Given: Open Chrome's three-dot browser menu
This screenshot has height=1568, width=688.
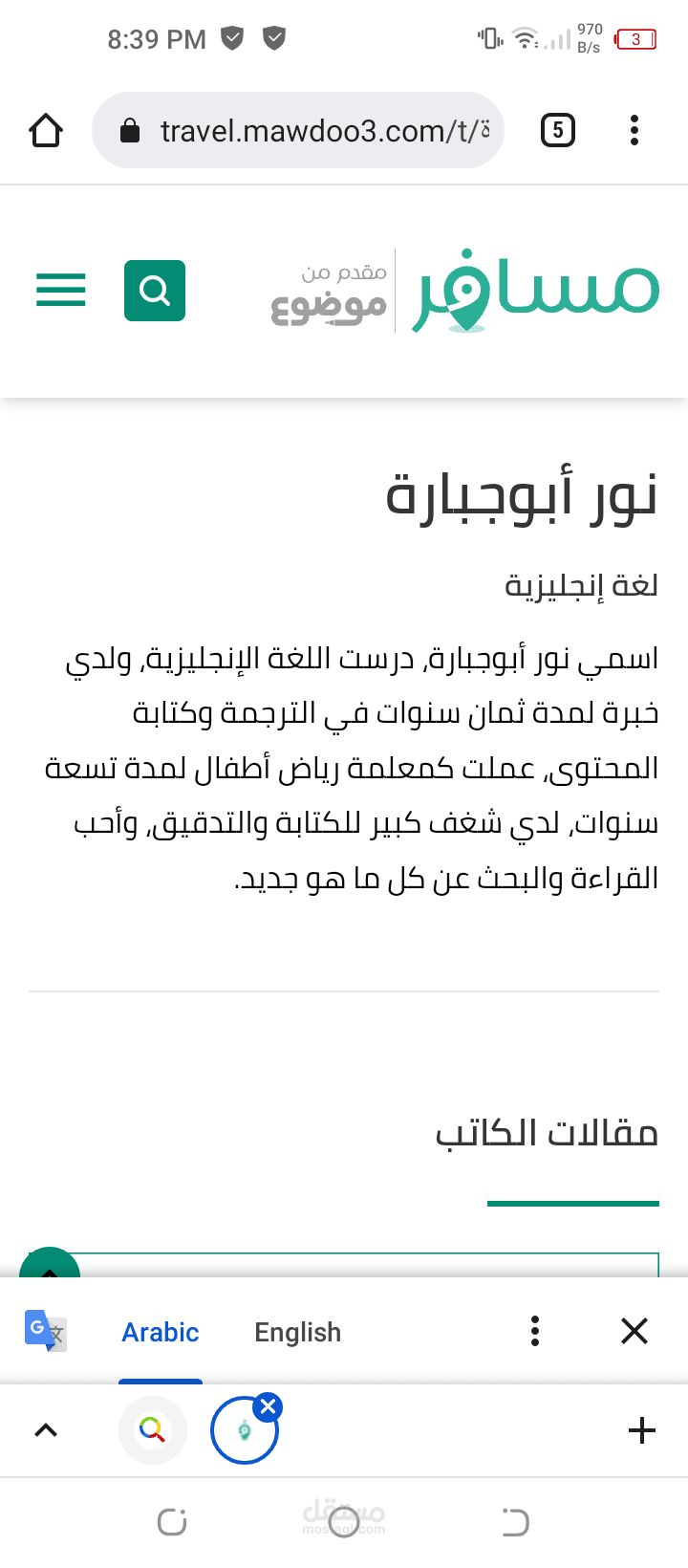Looking at the screenshot, I should tap(634, 130).
